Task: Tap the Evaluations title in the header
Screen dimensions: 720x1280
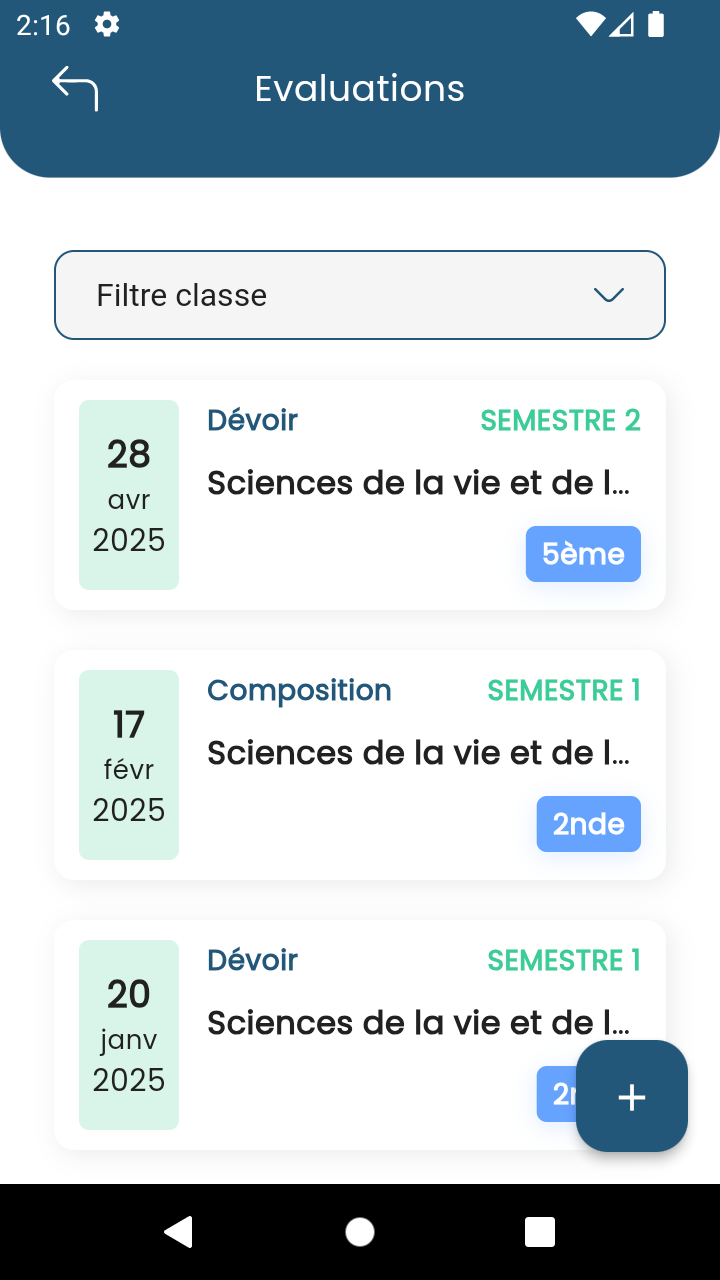Action: click(x=359, y=88)
